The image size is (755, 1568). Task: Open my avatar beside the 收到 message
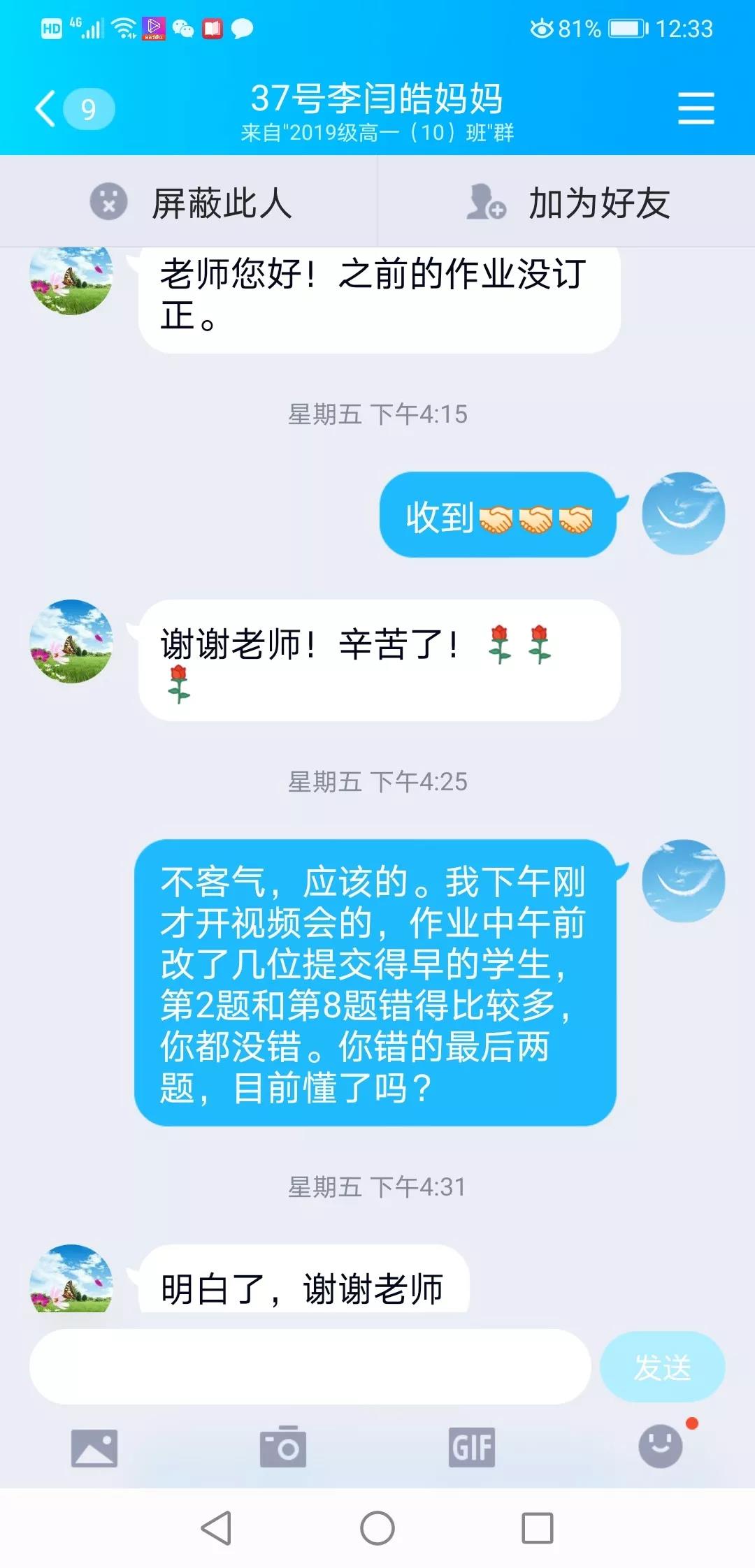(683, 514)
